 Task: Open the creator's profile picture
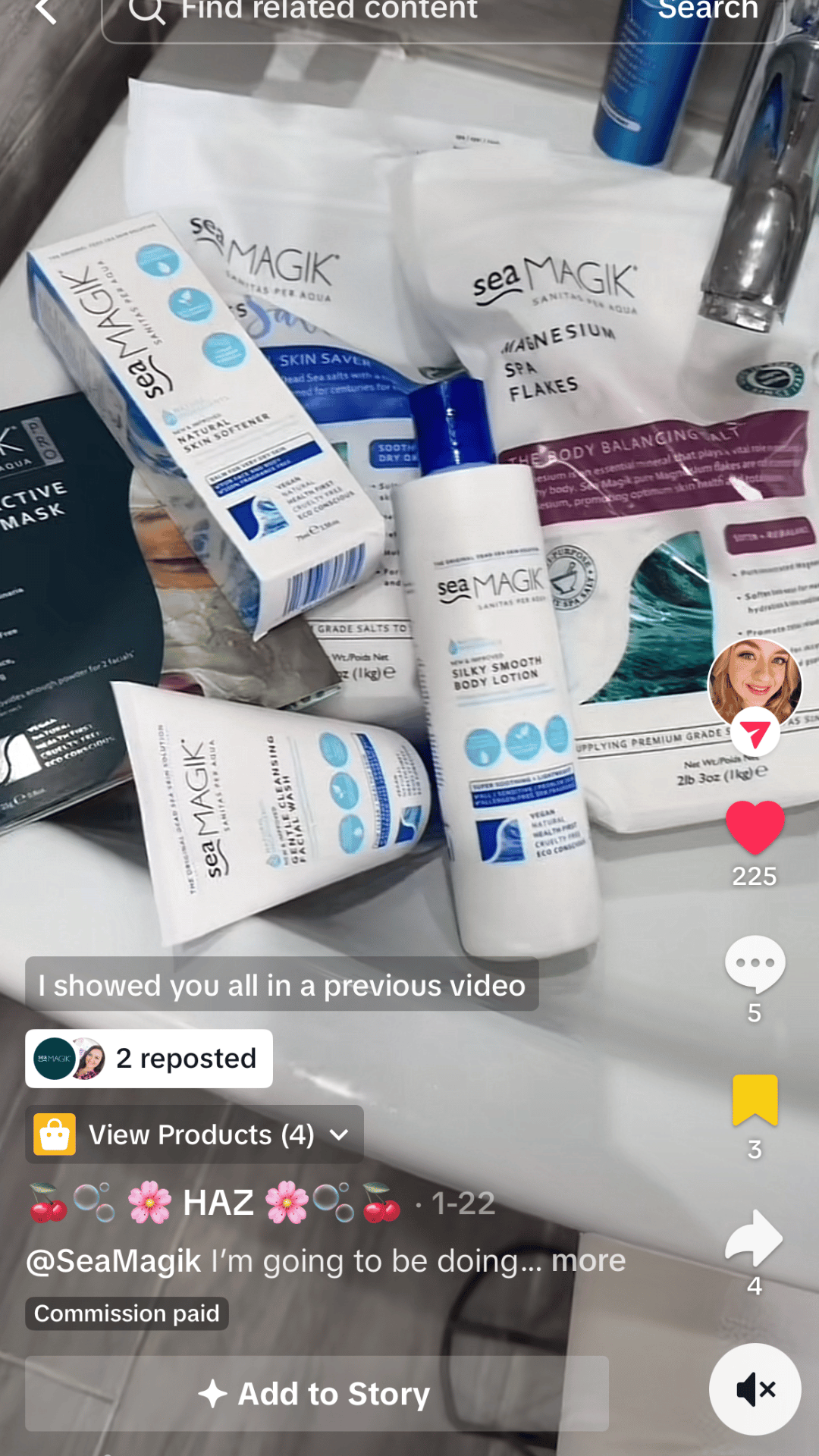click(754, 683)
